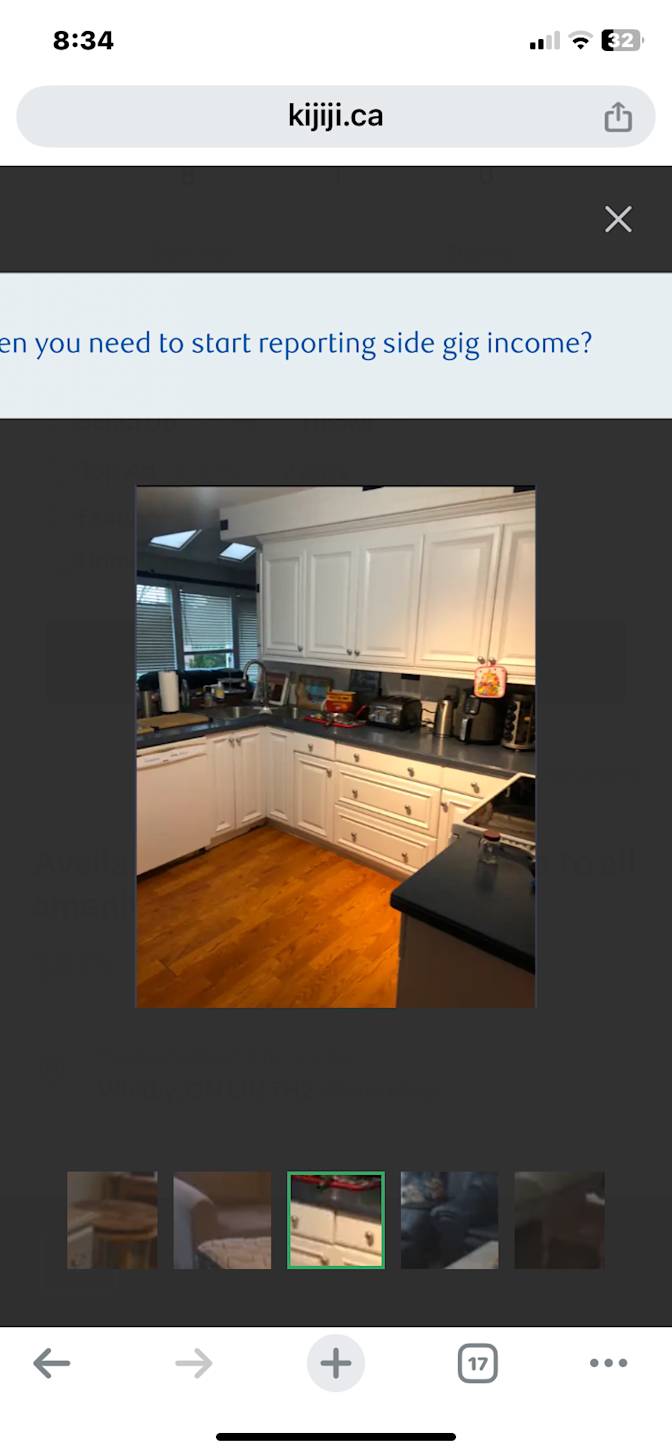Select the first thumbnail with wooden table
This screenshot has height=1454, width=672.
(112, 1220)
